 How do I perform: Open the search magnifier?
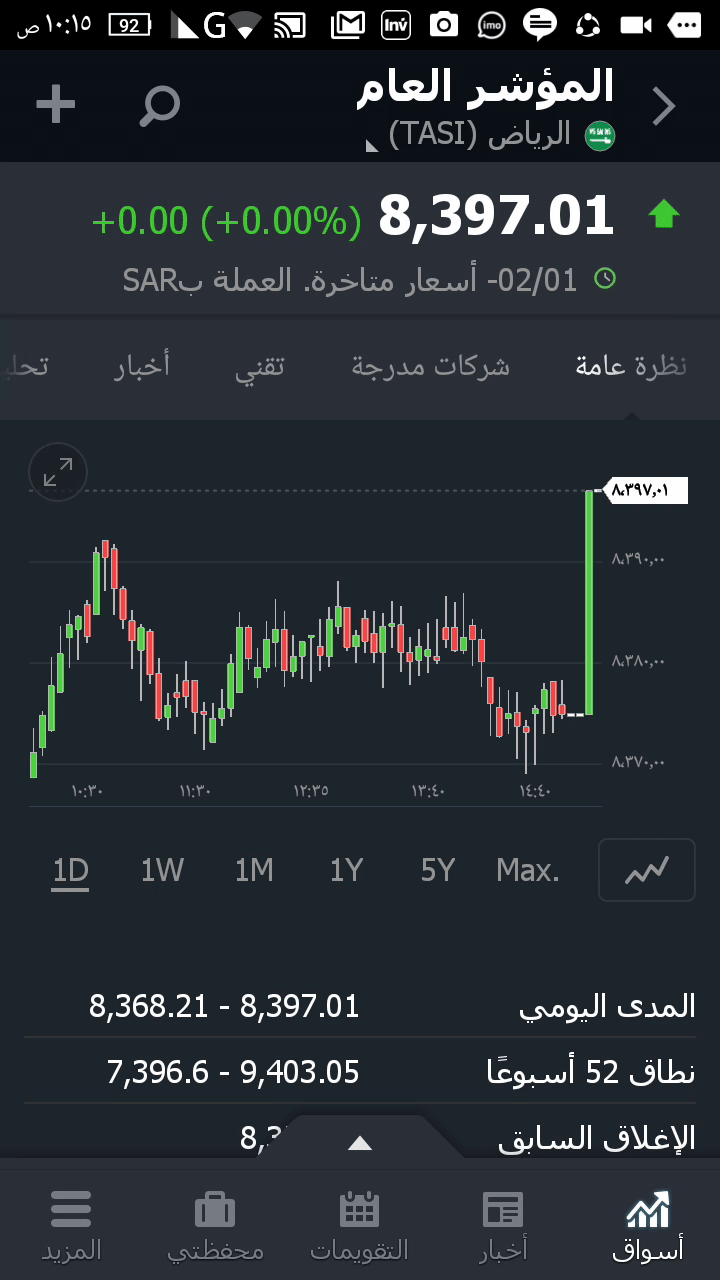[159, 105]
